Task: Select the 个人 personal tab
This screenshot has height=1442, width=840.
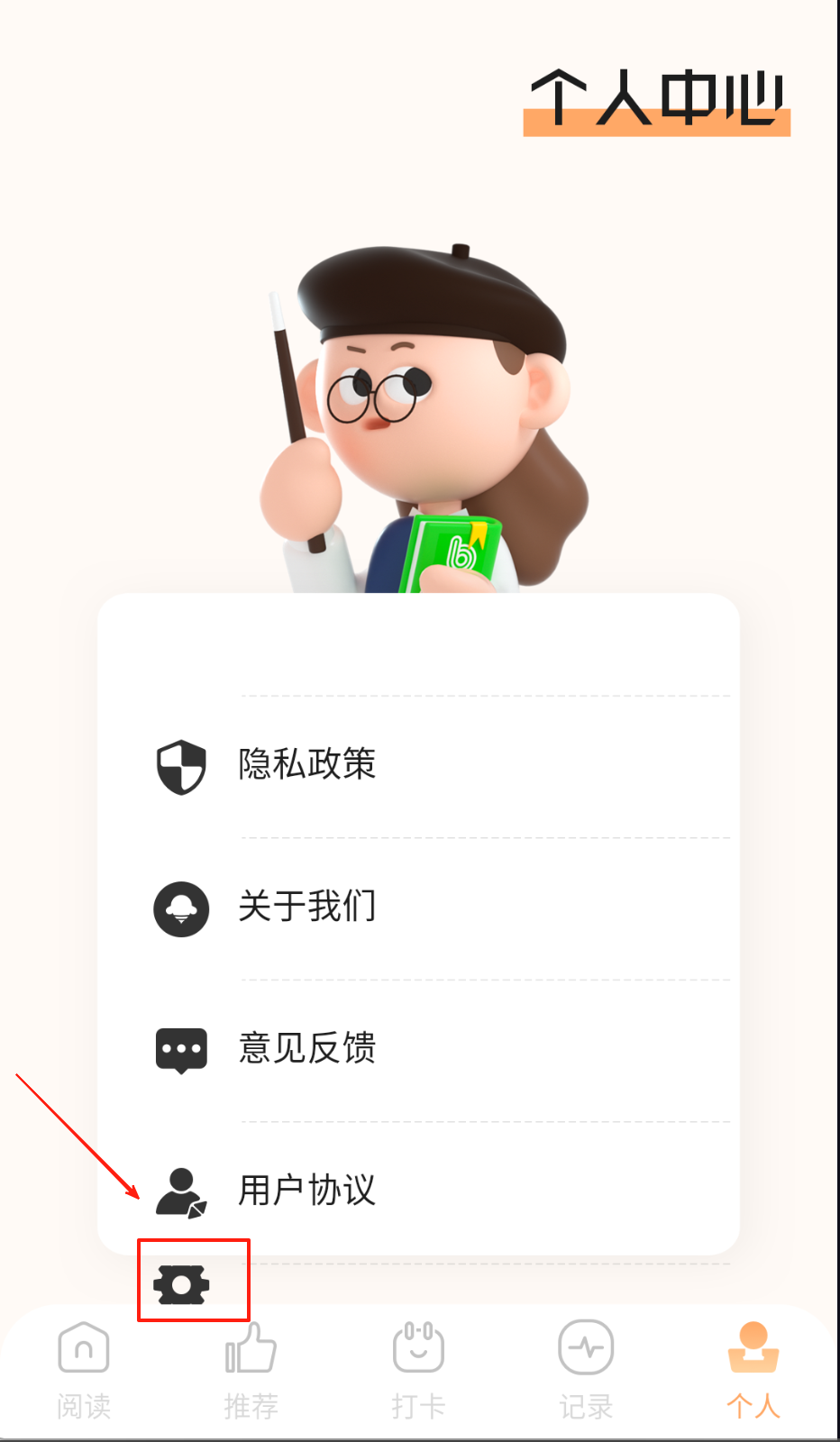Action: pos(753,1370)
